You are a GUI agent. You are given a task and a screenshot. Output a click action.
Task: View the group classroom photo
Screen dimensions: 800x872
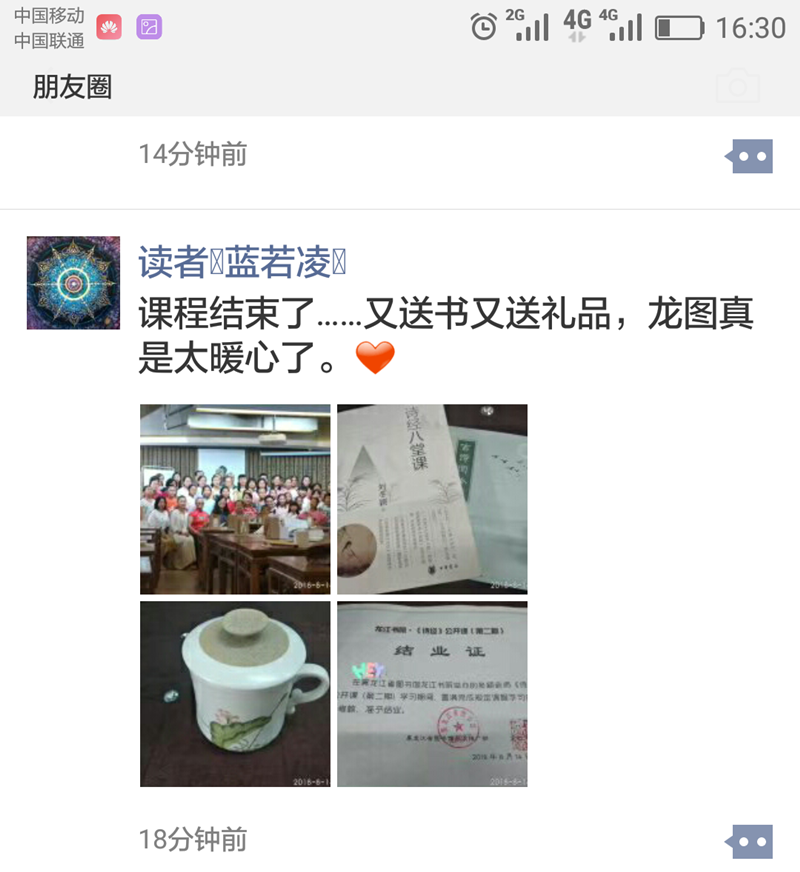[235, 499]
